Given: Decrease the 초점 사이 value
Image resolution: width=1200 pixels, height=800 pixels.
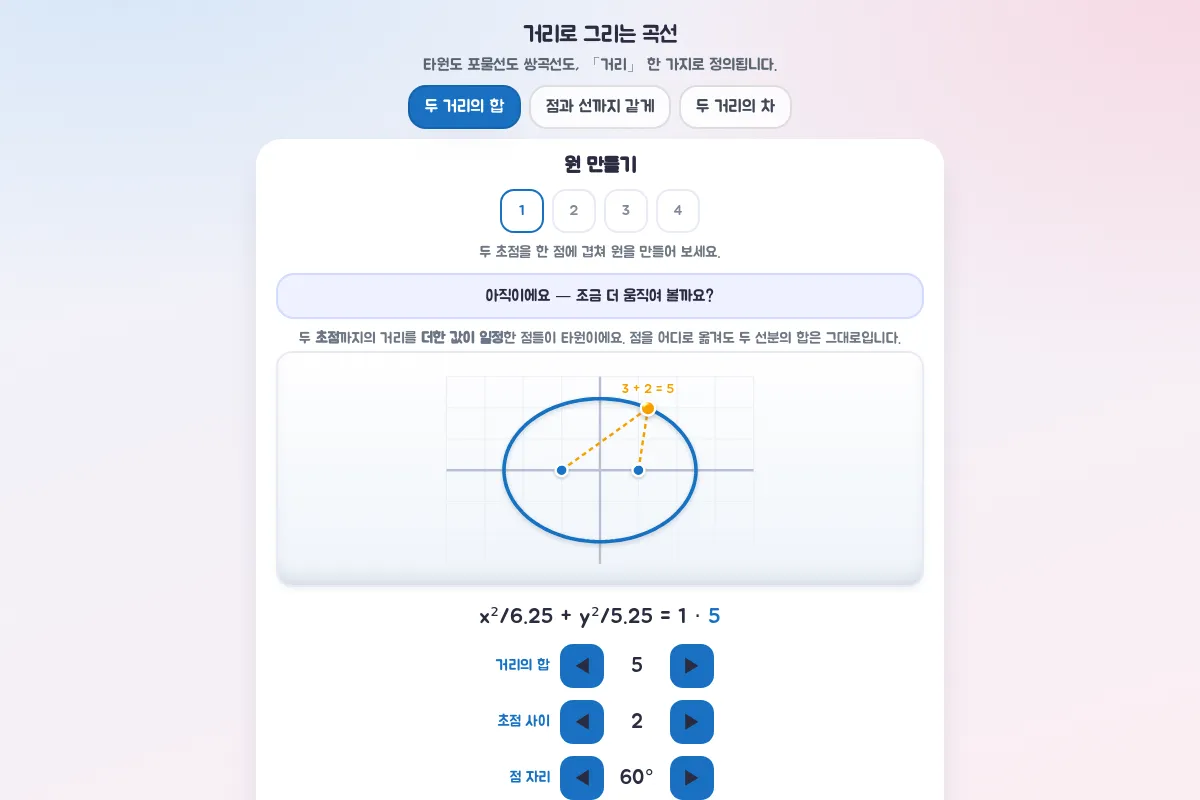Looking at the screenshot, I should coord(582,722).
